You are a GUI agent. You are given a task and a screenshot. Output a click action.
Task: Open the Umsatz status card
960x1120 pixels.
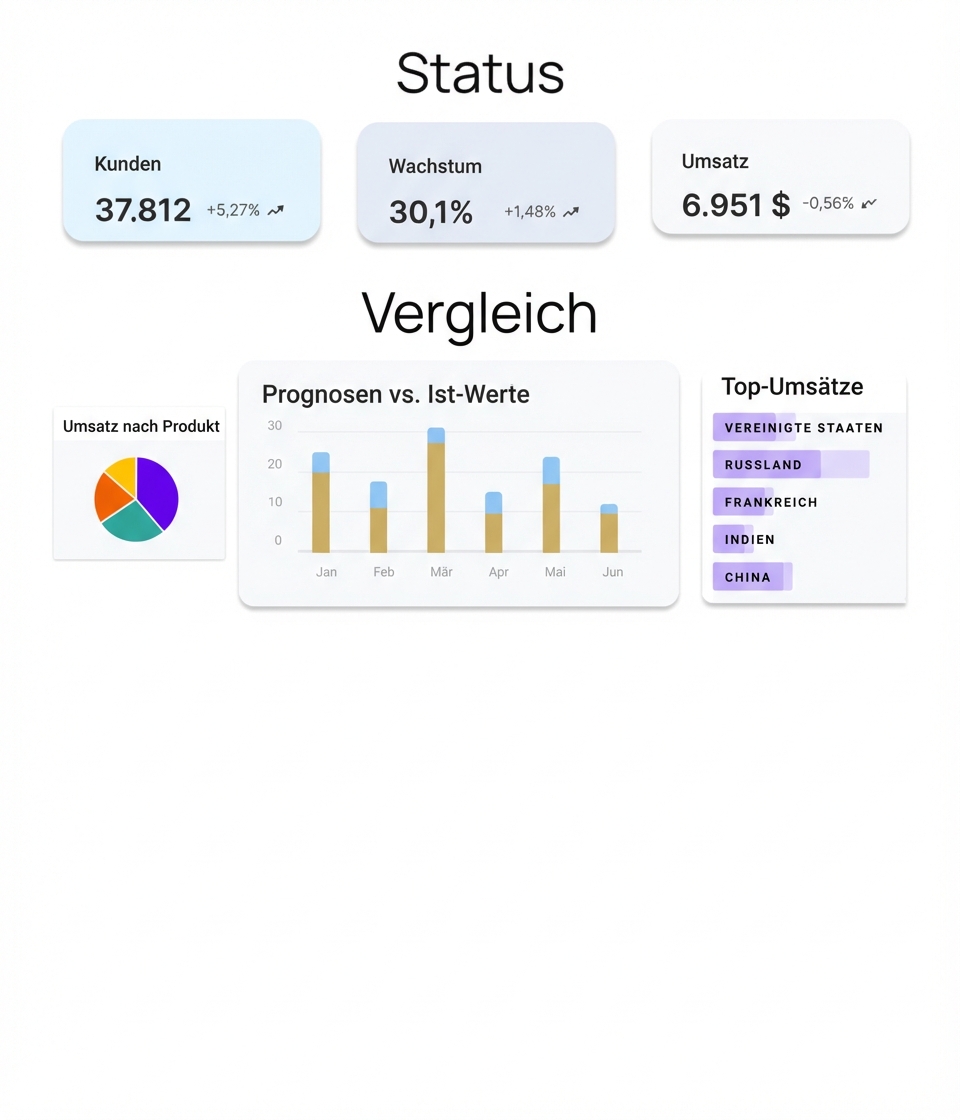pyautogui.click(x=780, y=178)
